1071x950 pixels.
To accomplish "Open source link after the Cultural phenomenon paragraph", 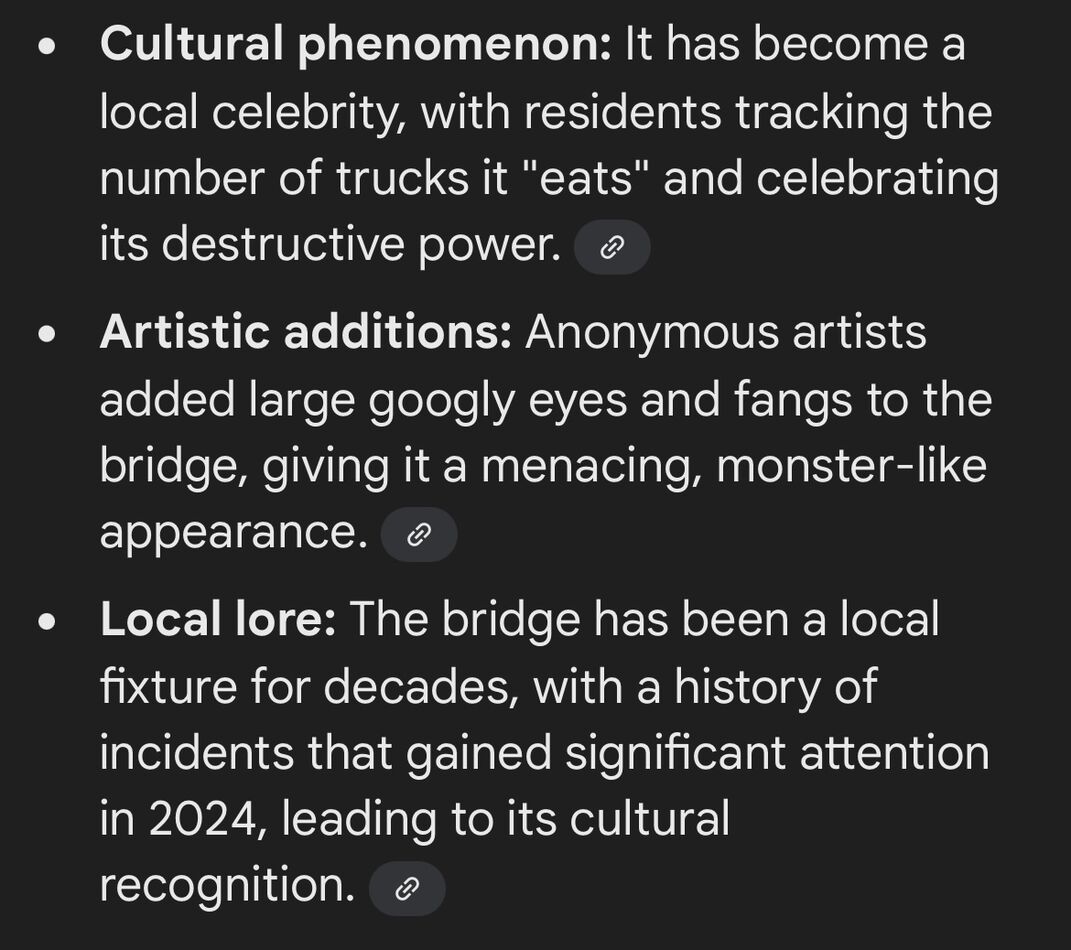I will 612,248.
